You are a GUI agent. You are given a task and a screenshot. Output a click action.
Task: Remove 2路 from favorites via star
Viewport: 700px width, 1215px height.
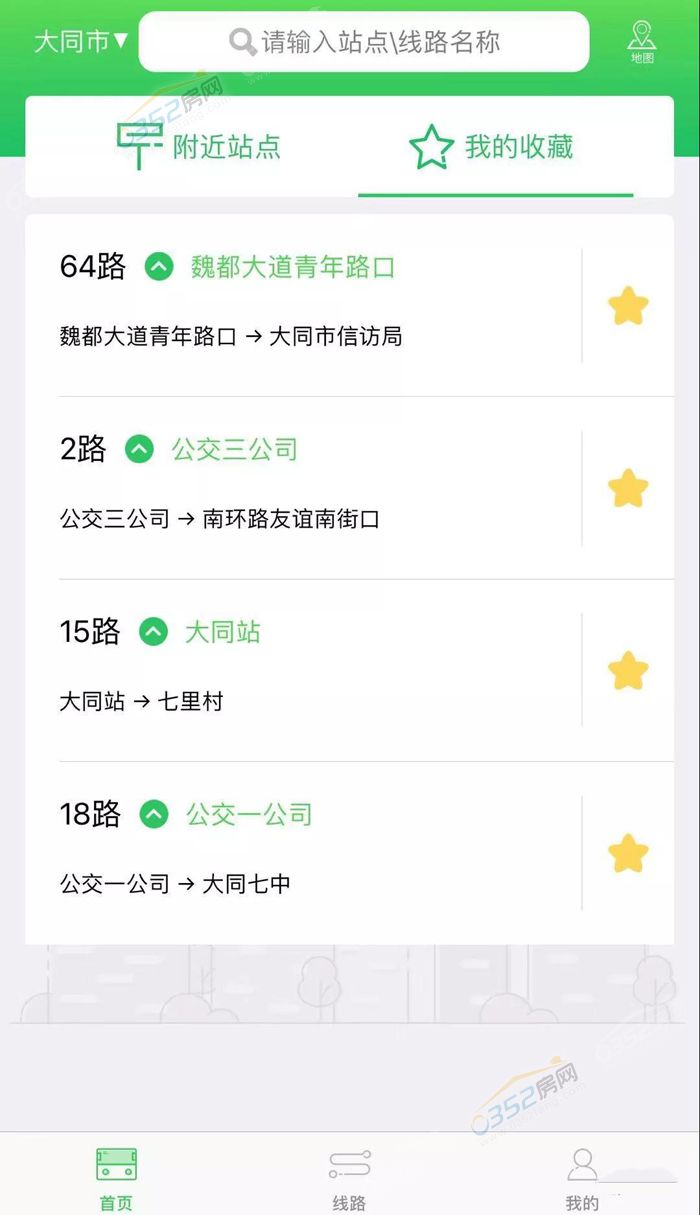[628, 488]
